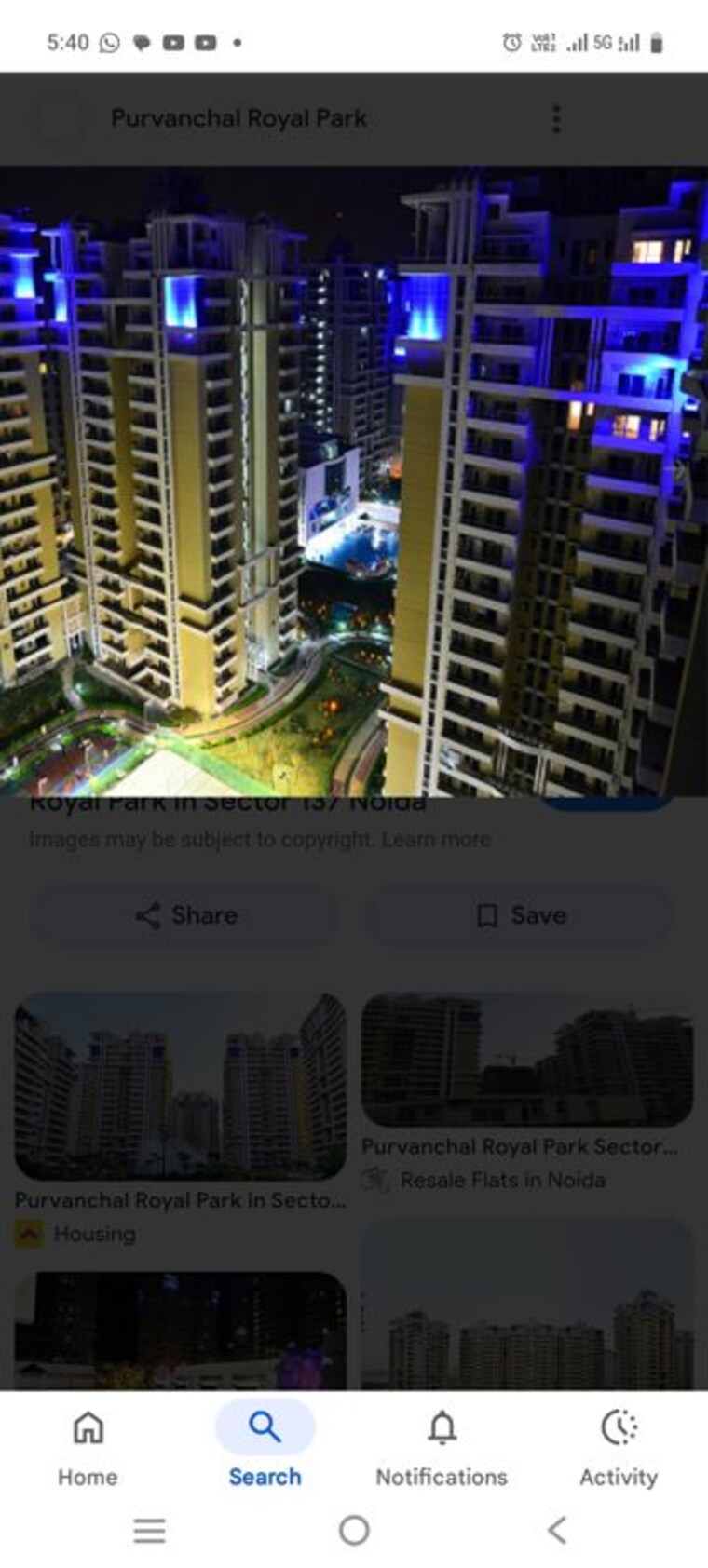Open recent apps from the navigation bar
This screenshot has width=708, height=1568.
coord(149,1530)
